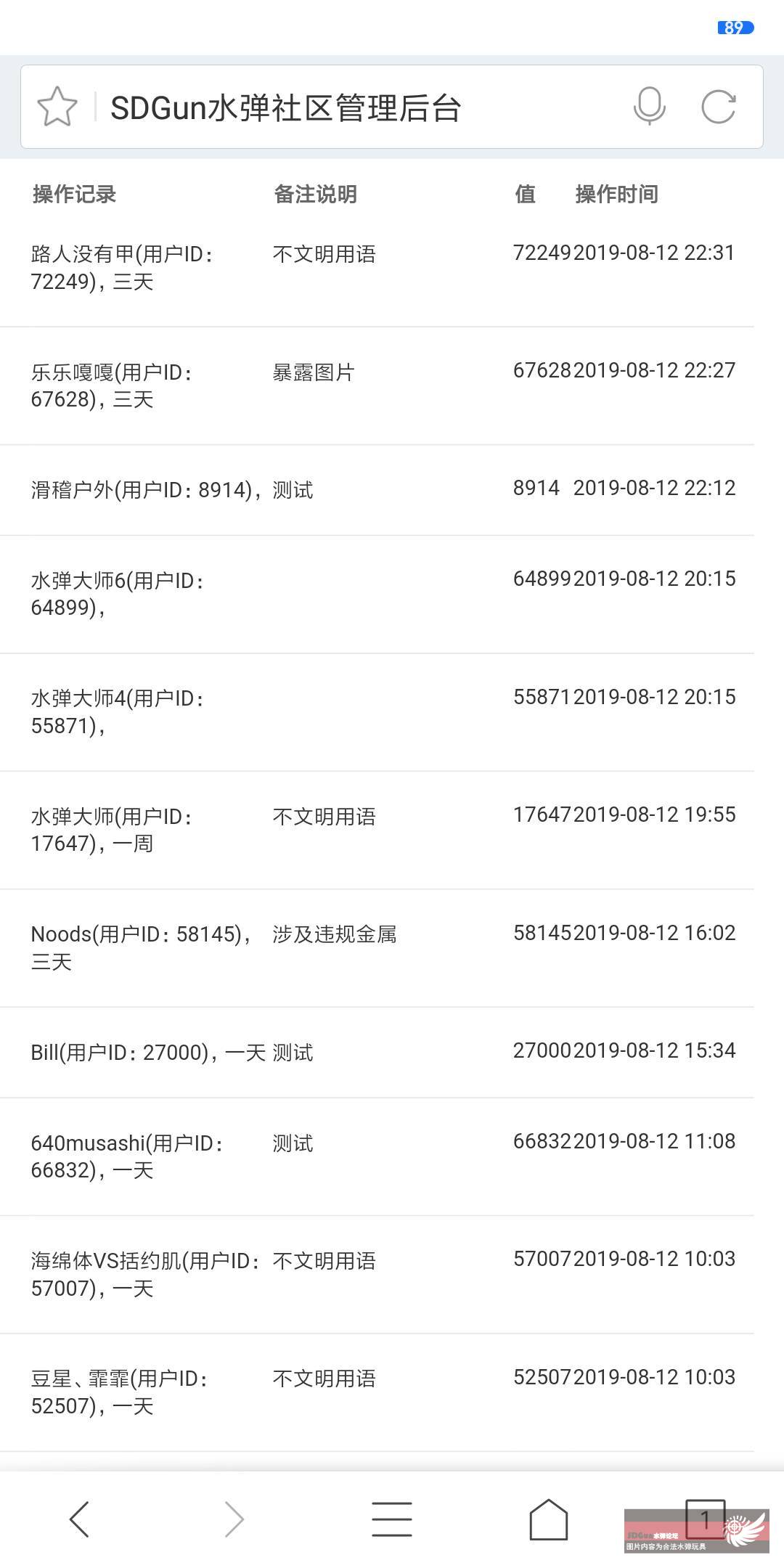Reload the page
Screen dimensions: 784x1568
click(718, 107)
